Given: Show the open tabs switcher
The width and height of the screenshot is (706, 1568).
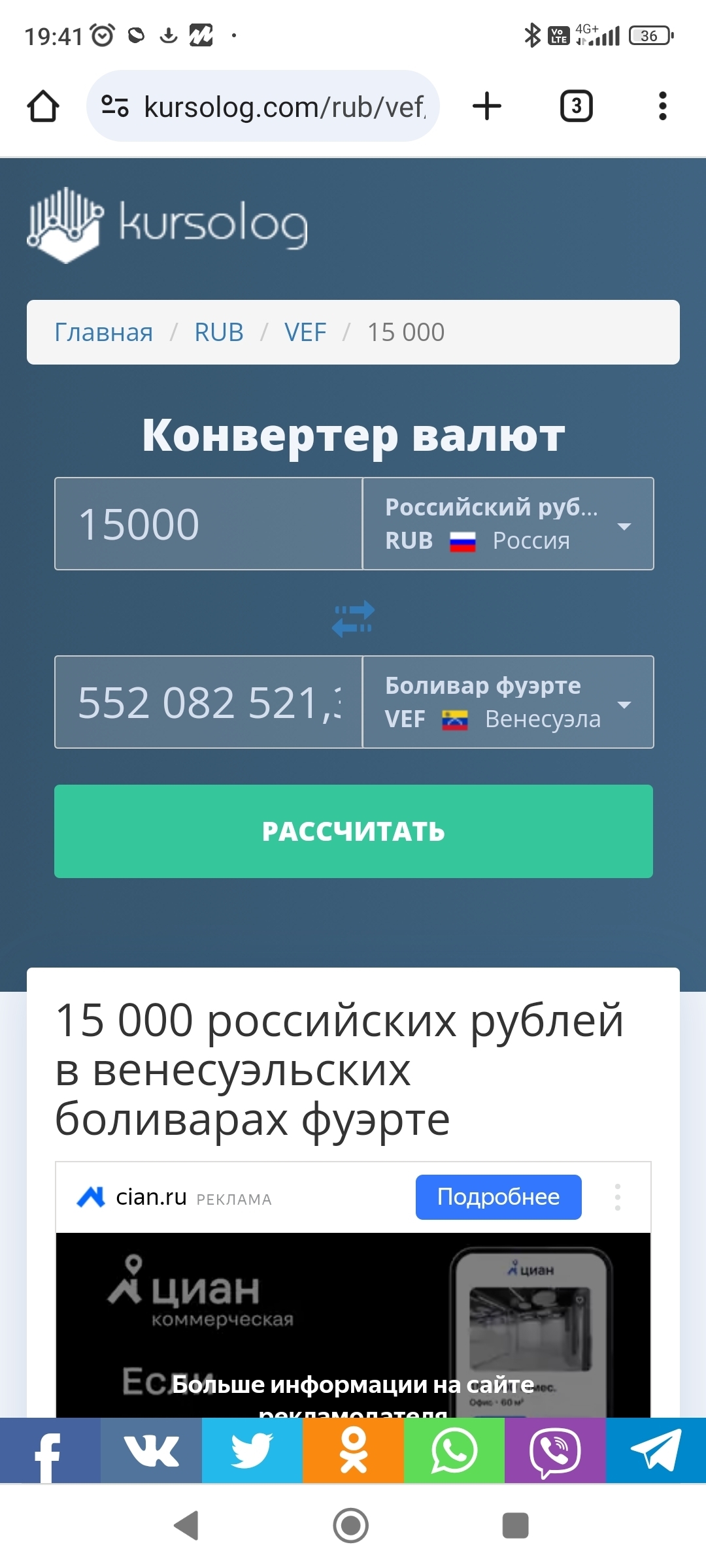Looking at the screenshot, I should pyautogui.click(x=576, y=106).
